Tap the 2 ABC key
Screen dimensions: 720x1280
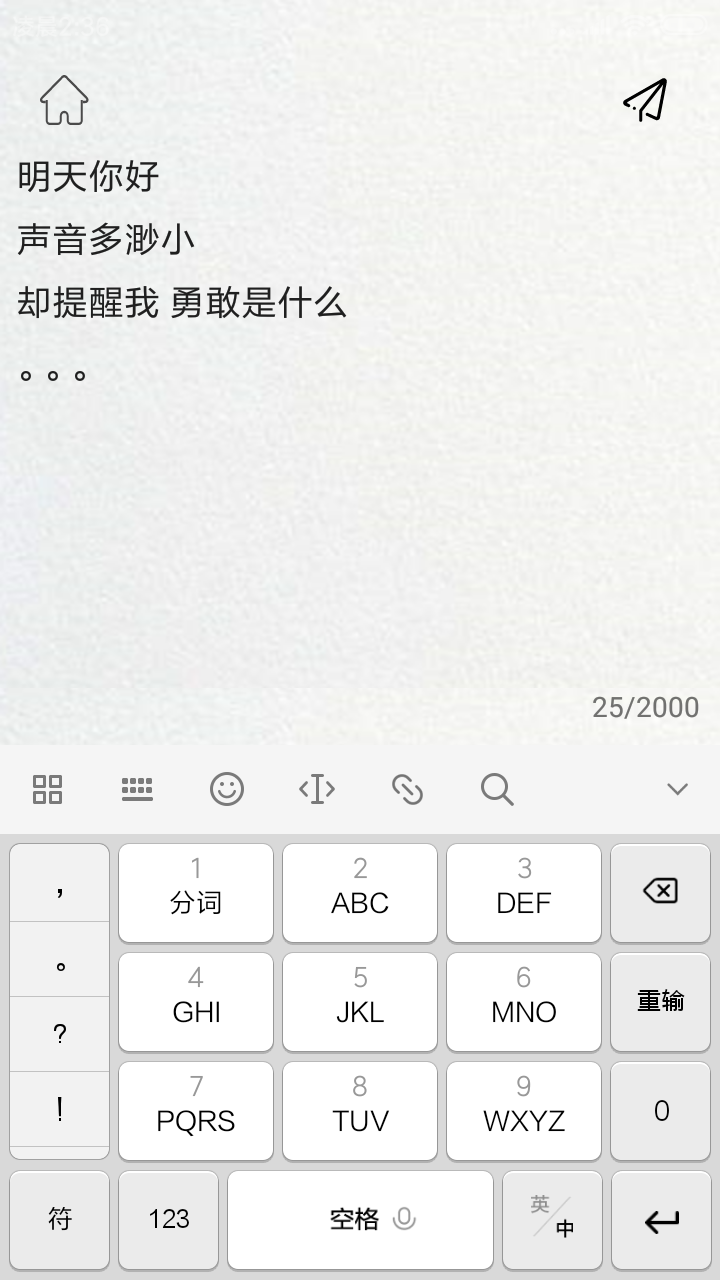[360, 892]
